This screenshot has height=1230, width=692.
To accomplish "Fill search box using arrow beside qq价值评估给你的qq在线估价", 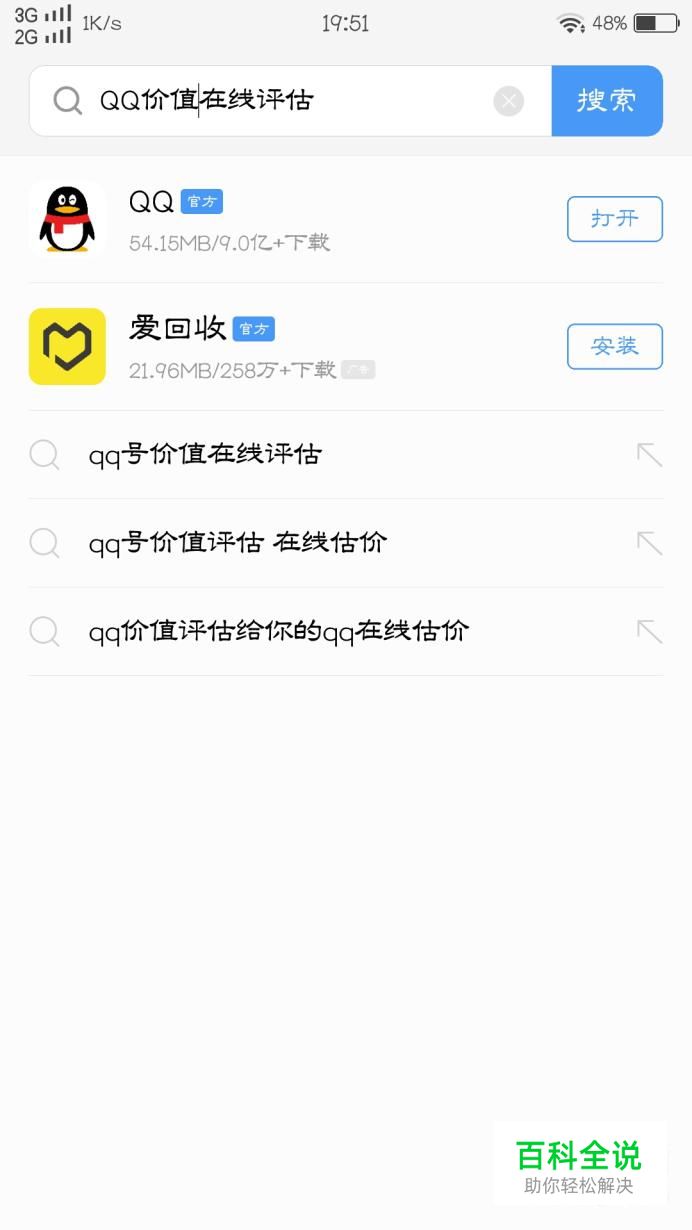I will coord(649,631).
